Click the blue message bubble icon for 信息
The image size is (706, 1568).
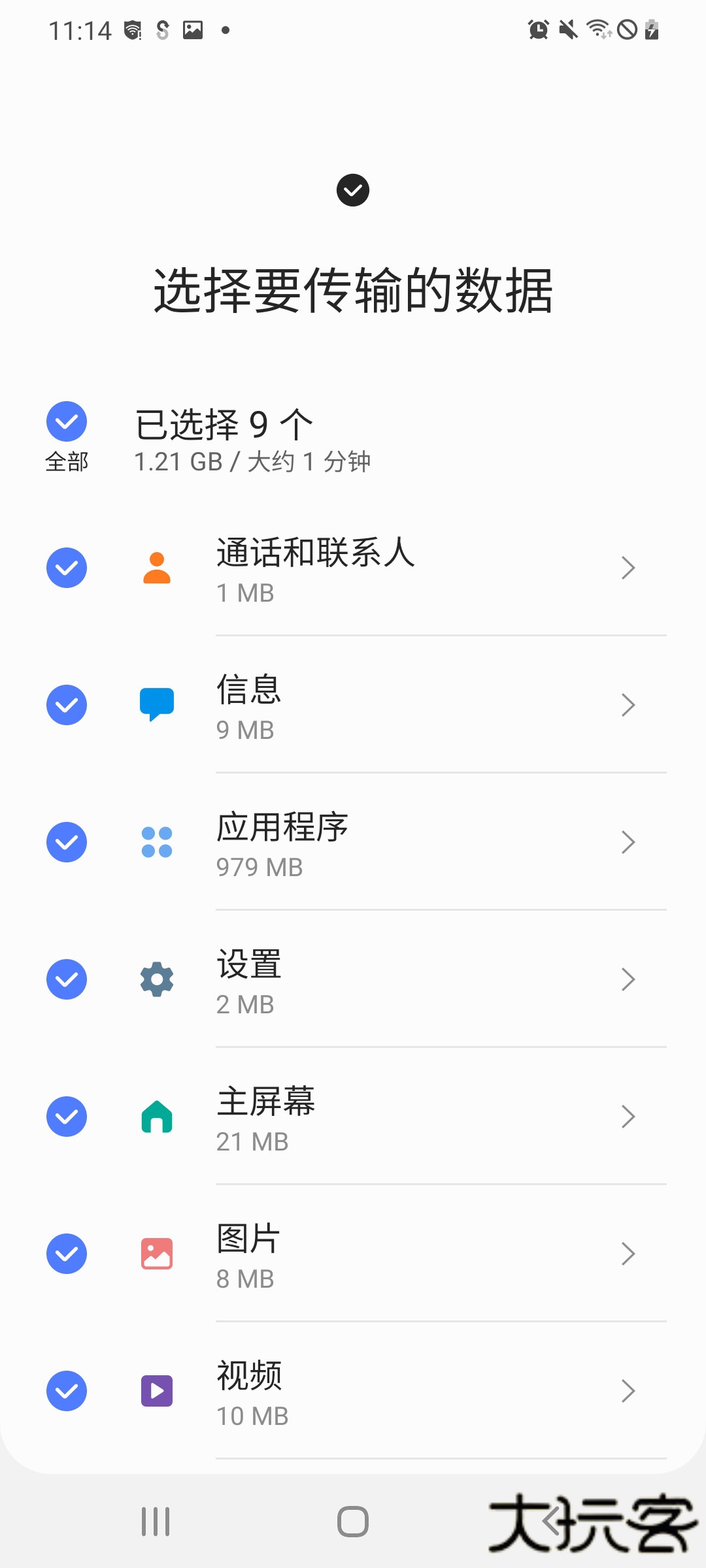pos(156,704)
